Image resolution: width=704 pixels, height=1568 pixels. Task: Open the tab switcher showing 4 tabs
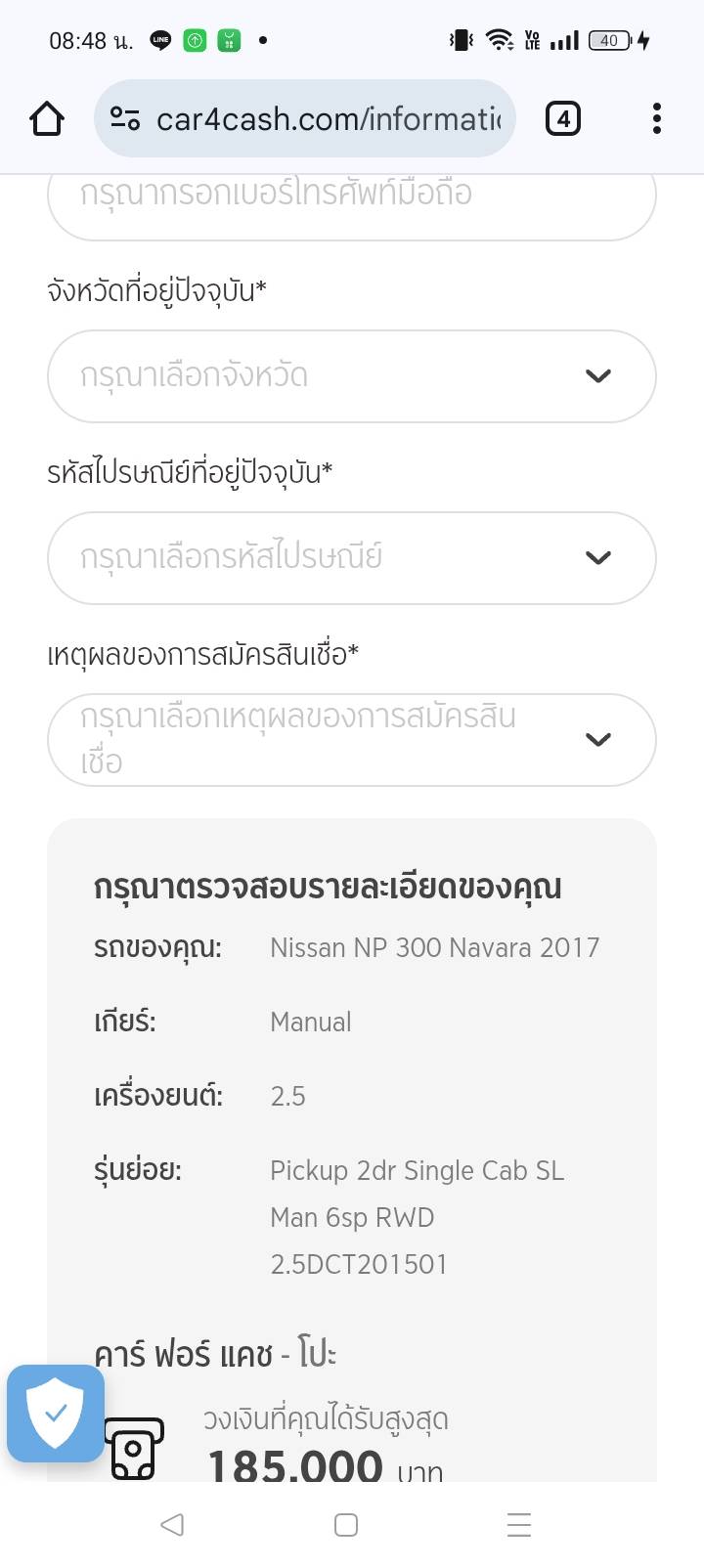click(x=562, y=119)
